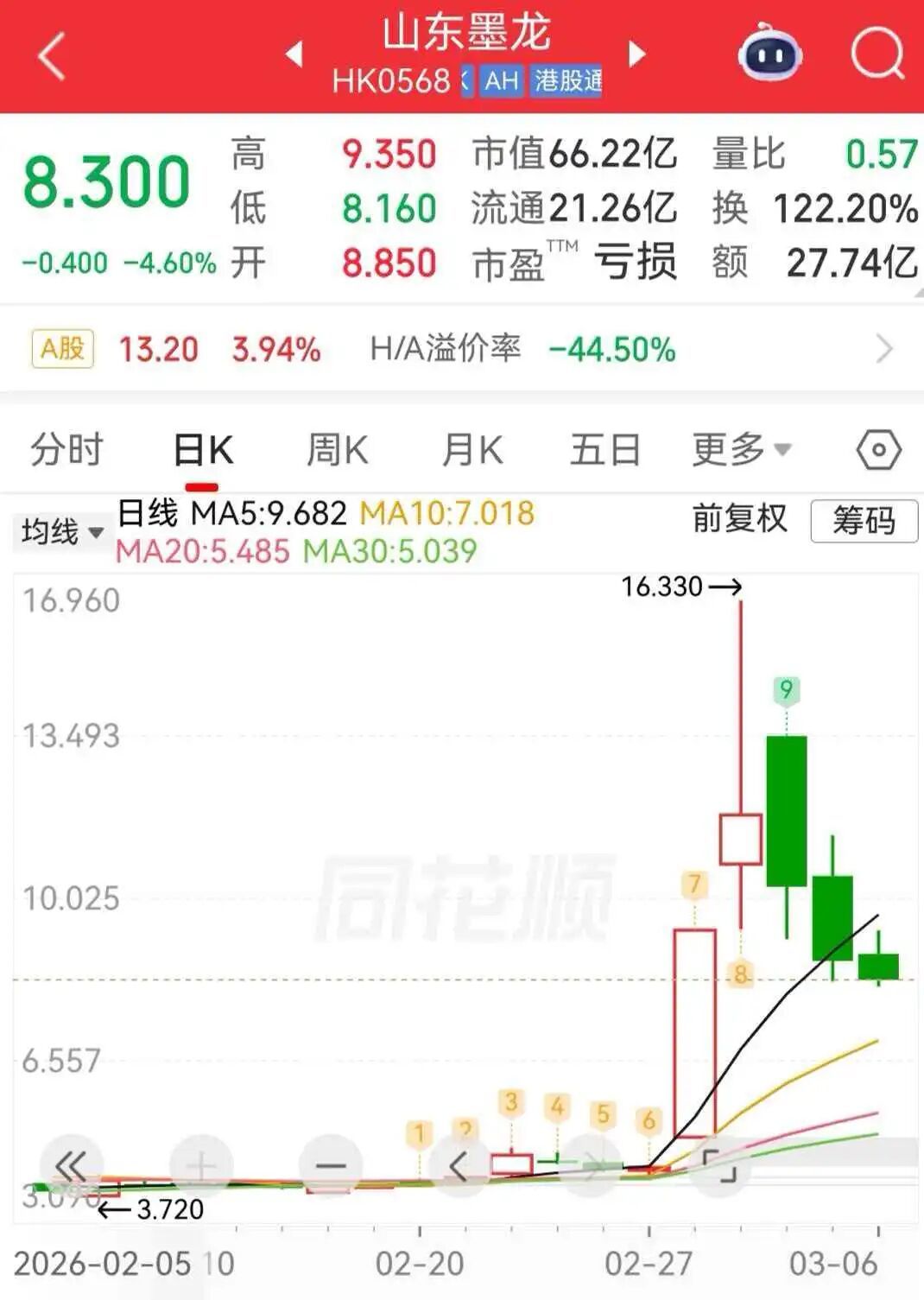
Task: Open chart settings hexagon icon
Action: (x=878, y=450)
